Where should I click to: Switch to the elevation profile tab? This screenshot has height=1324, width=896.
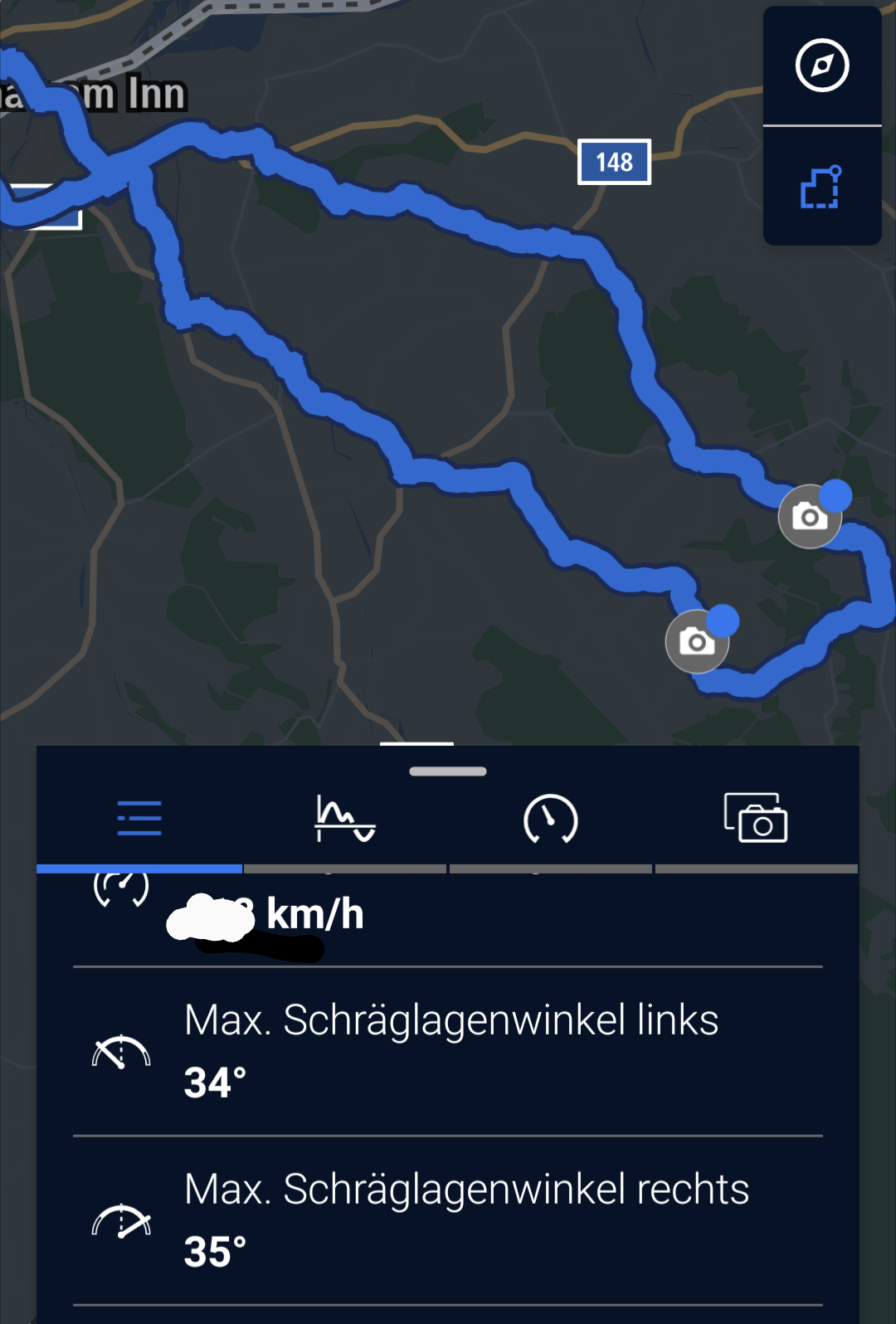(345, 819)
